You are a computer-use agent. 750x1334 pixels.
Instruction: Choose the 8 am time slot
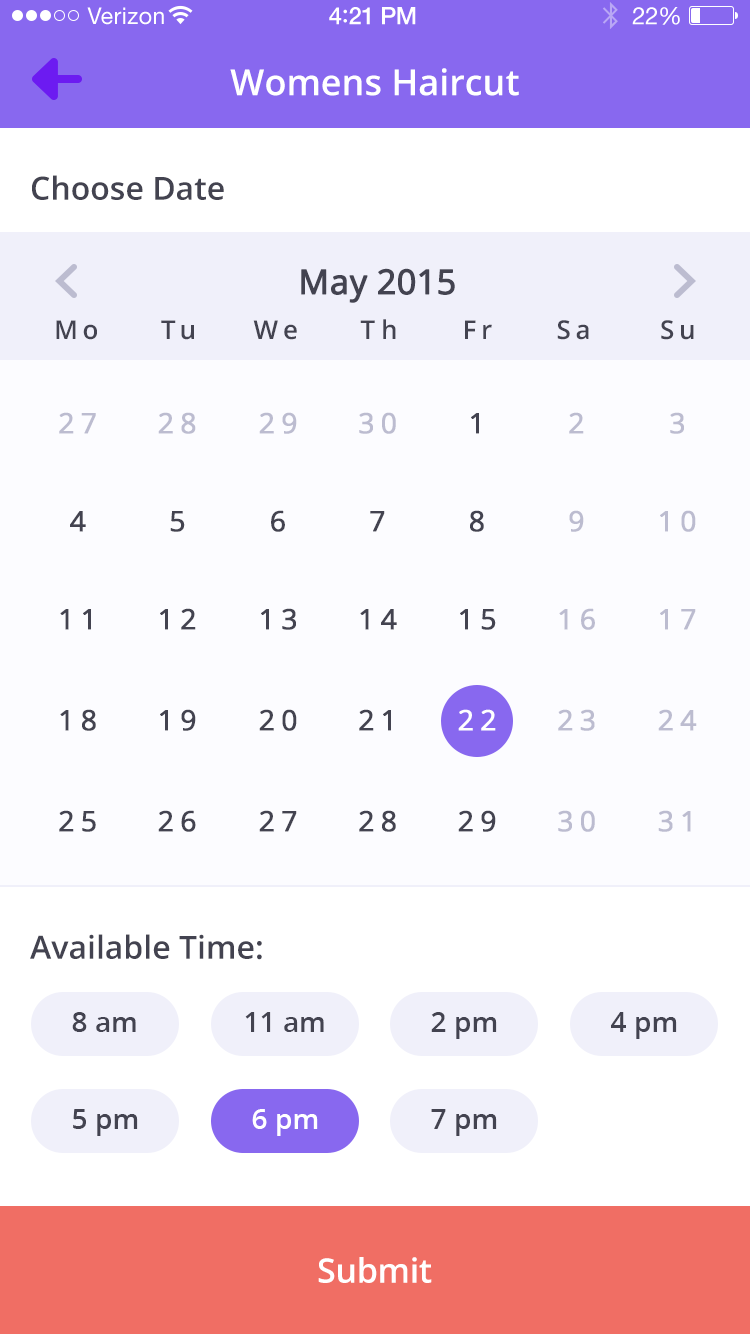pos(105,1023)
